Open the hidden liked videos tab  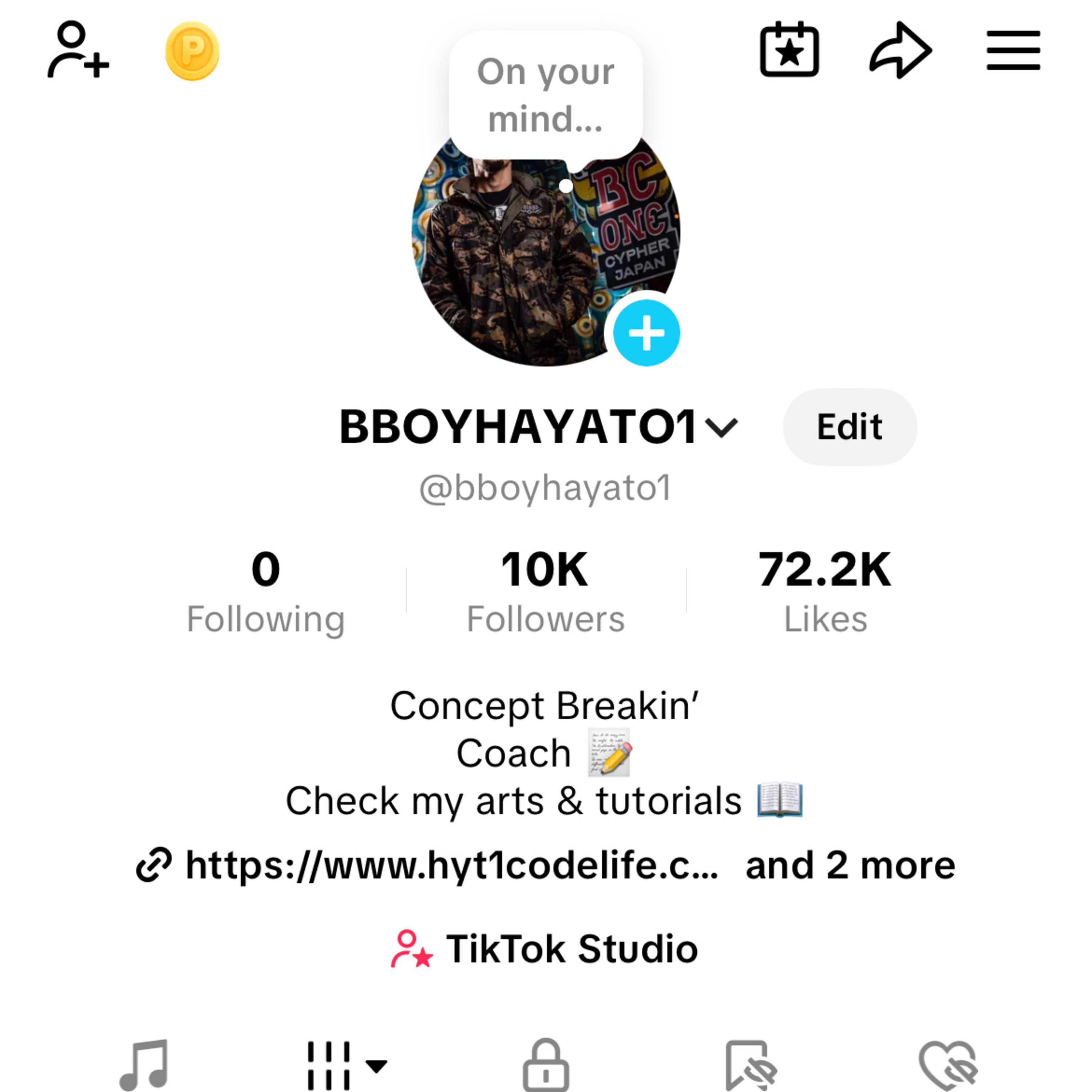[949, 1066]
